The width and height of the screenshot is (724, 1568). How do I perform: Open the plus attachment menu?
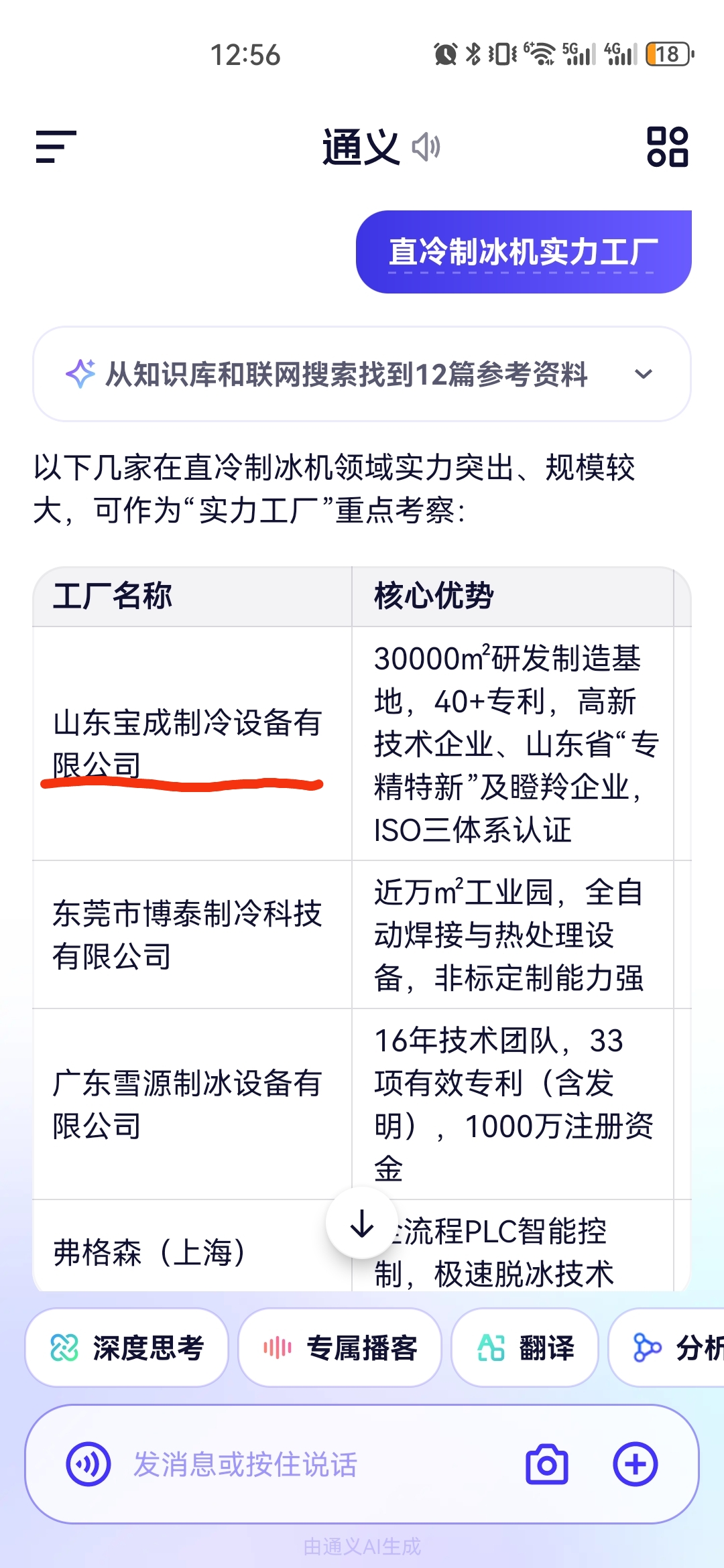click(635, 1464)
